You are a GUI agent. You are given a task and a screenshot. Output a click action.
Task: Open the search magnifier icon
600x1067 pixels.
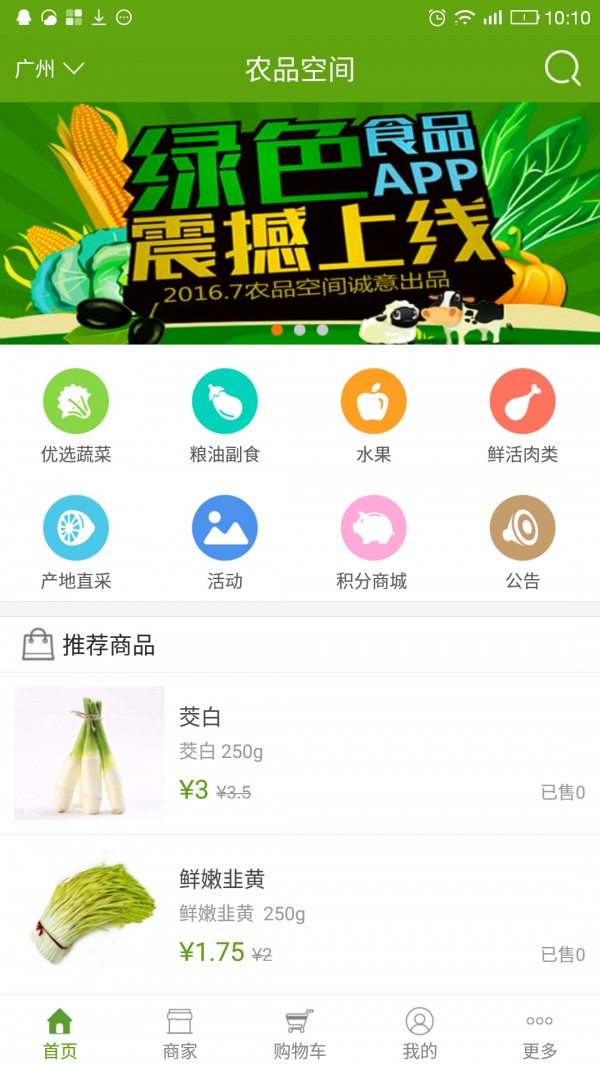(563, 69)
